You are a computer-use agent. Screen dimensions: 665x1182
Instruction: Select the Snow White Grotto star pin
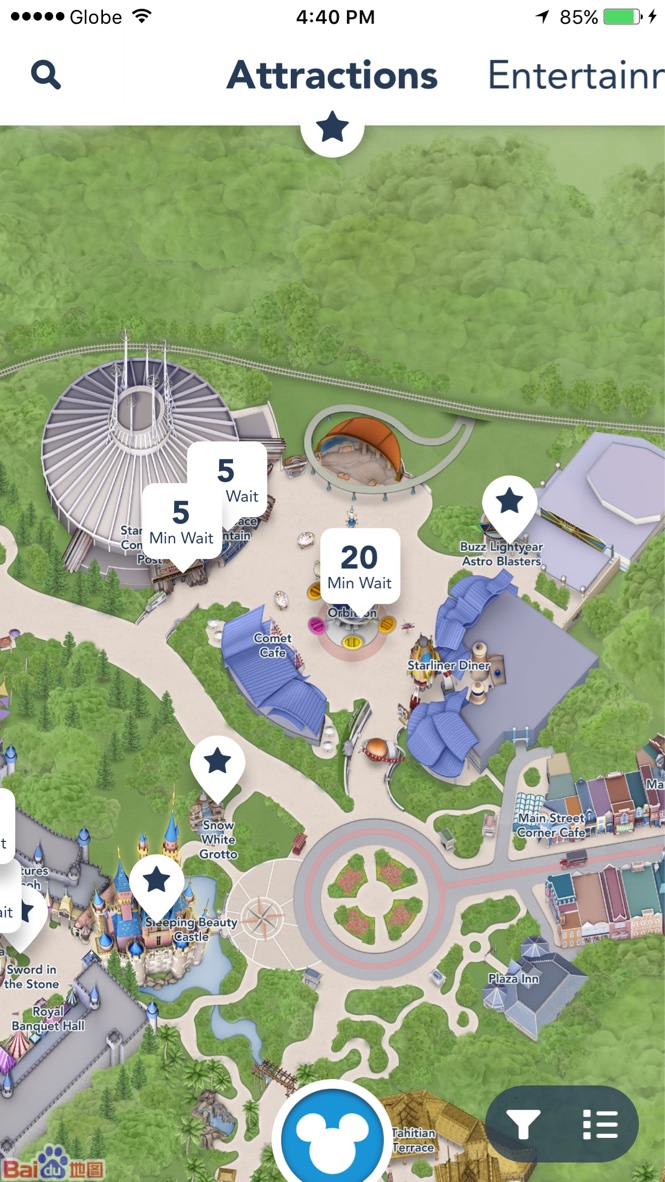(x=218, y=766)
